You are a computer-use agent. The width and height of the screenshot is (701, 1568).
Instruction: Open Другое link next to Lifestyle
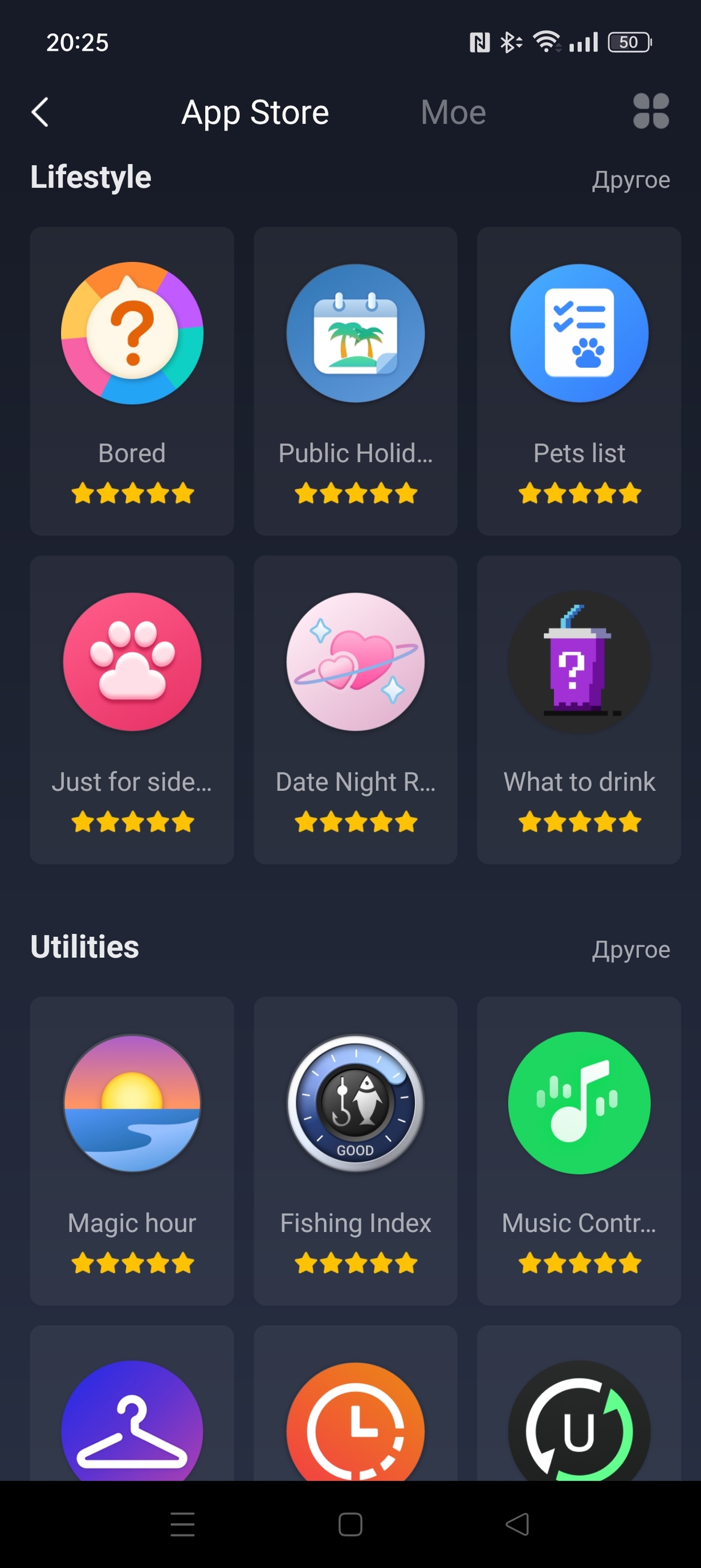630,180
